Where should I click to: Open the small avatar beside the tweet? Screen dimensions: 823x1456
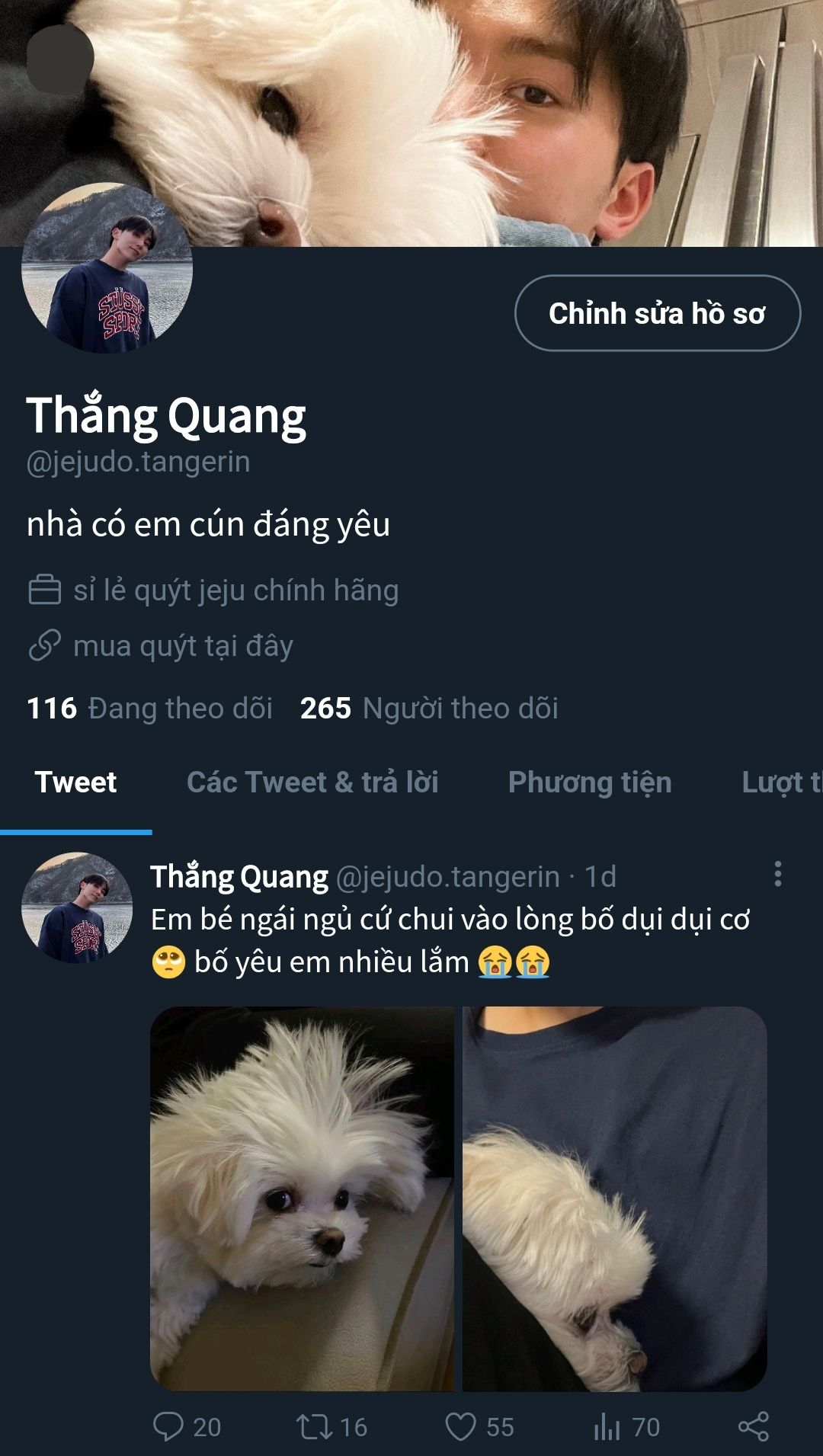tap(77, 907)
